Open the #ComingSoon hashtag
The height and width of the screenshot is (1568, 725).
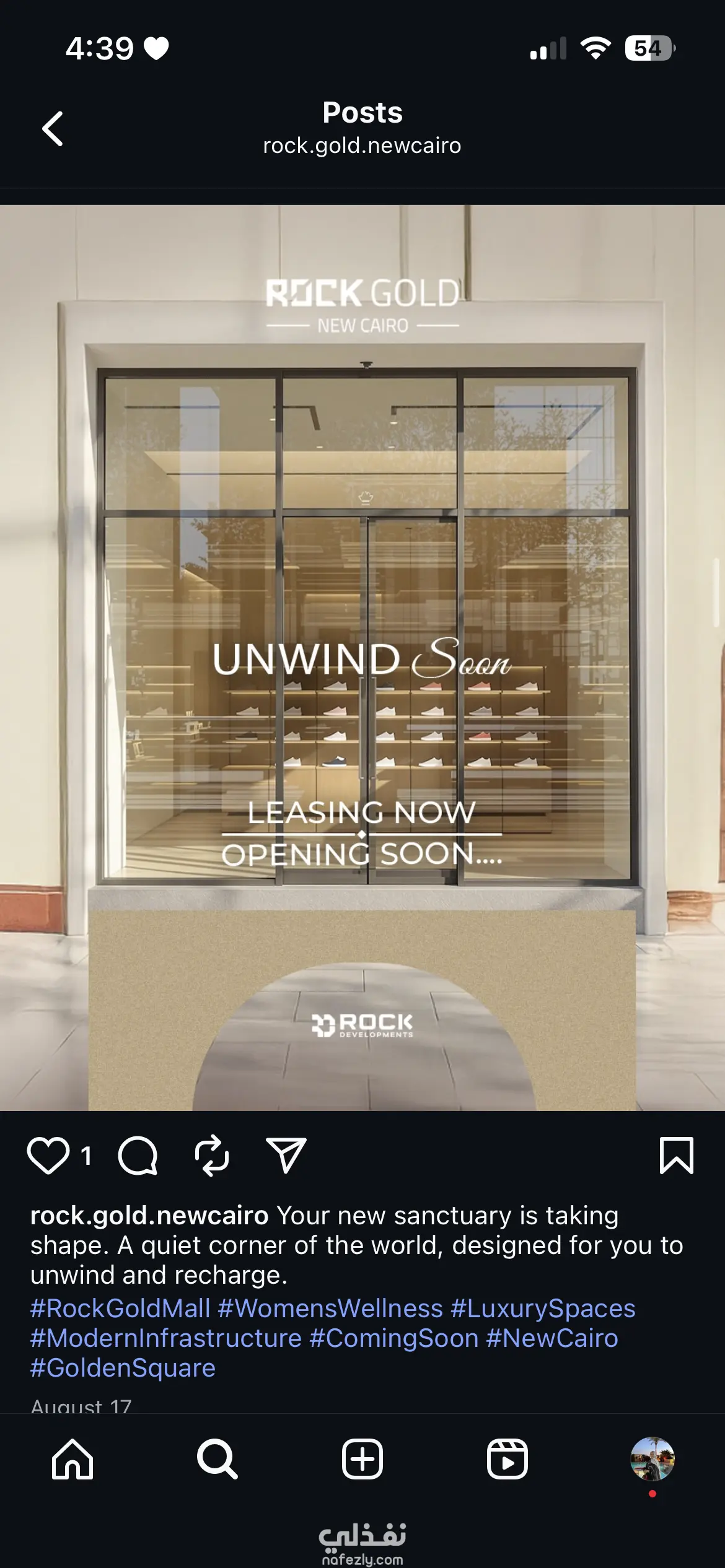pyautogui.click(x=394, y=1338)
